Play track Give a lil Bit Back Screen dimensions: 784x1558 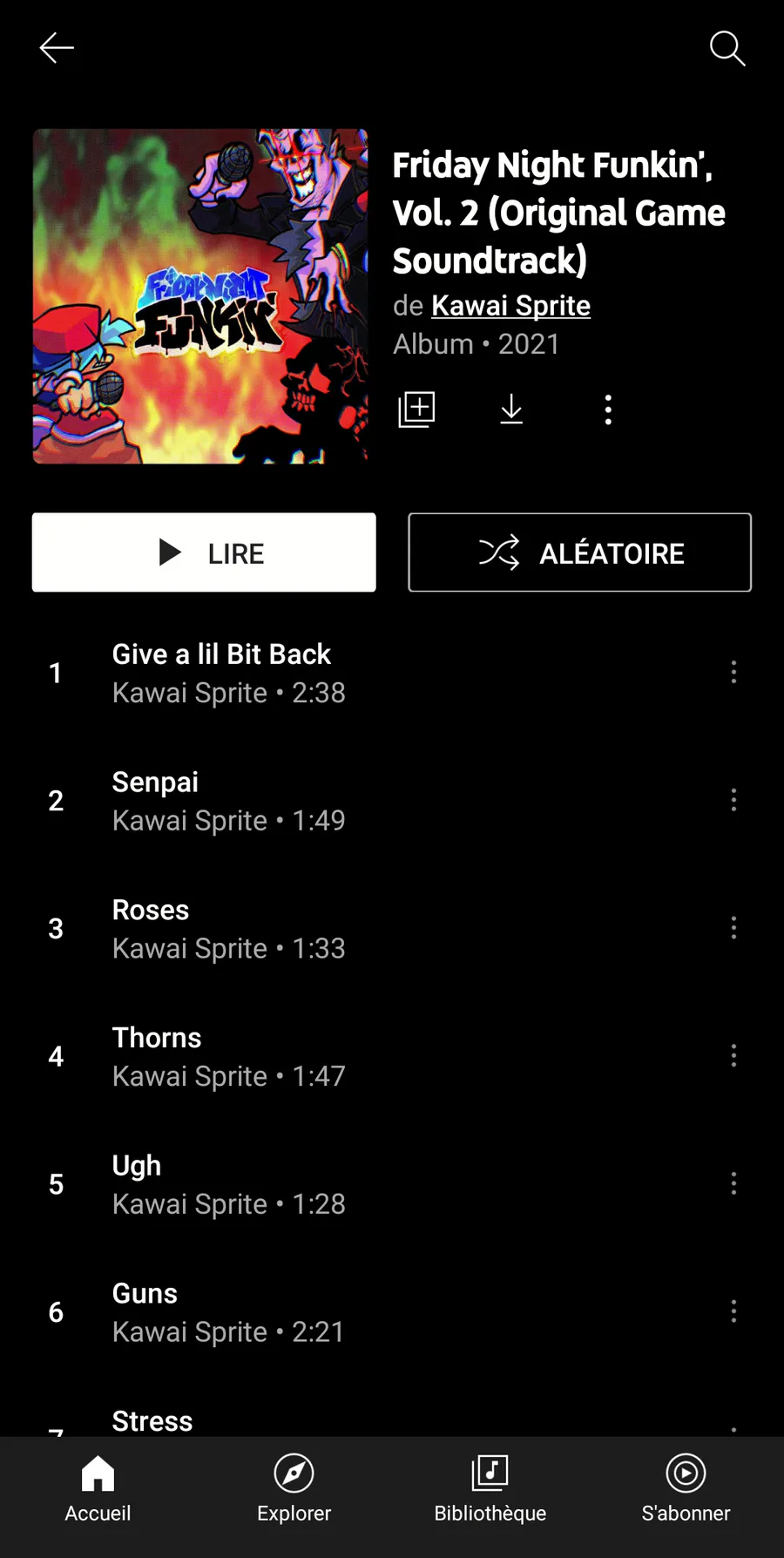pyautogui.click(x=222, y=654)
